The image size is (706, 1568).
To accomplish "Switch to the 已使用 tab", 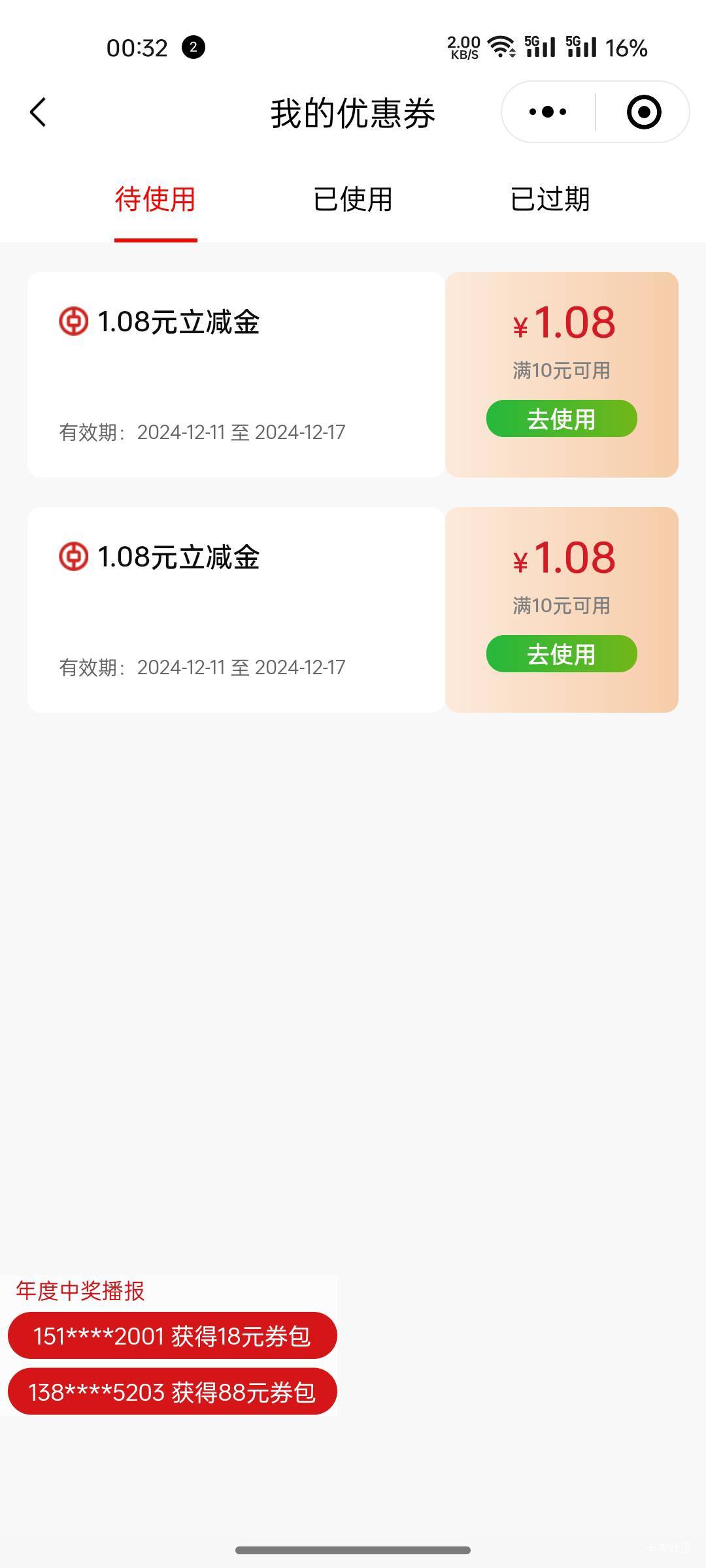I will click(352, 199).
